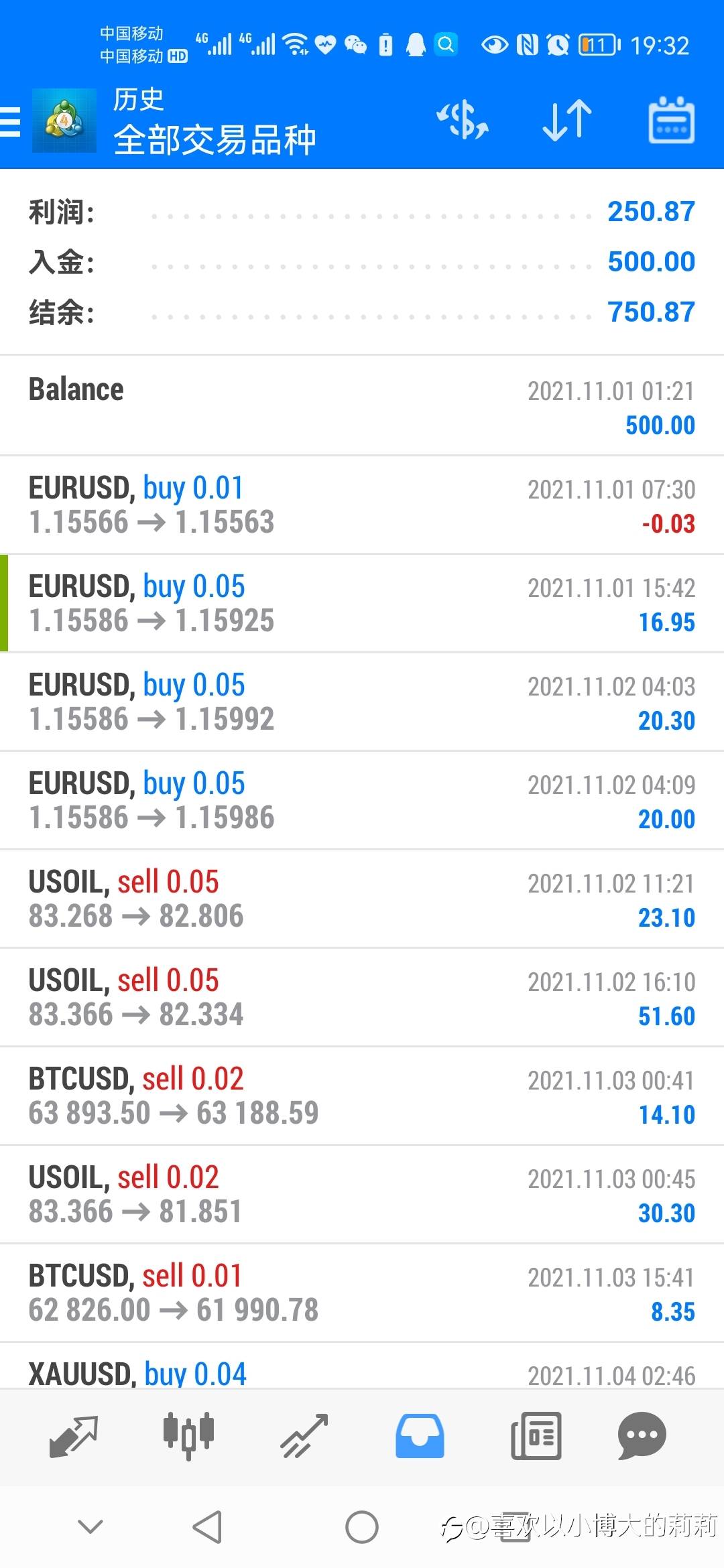Go back using system navigation
The image size is (724, 1568).
point(207,1527)
